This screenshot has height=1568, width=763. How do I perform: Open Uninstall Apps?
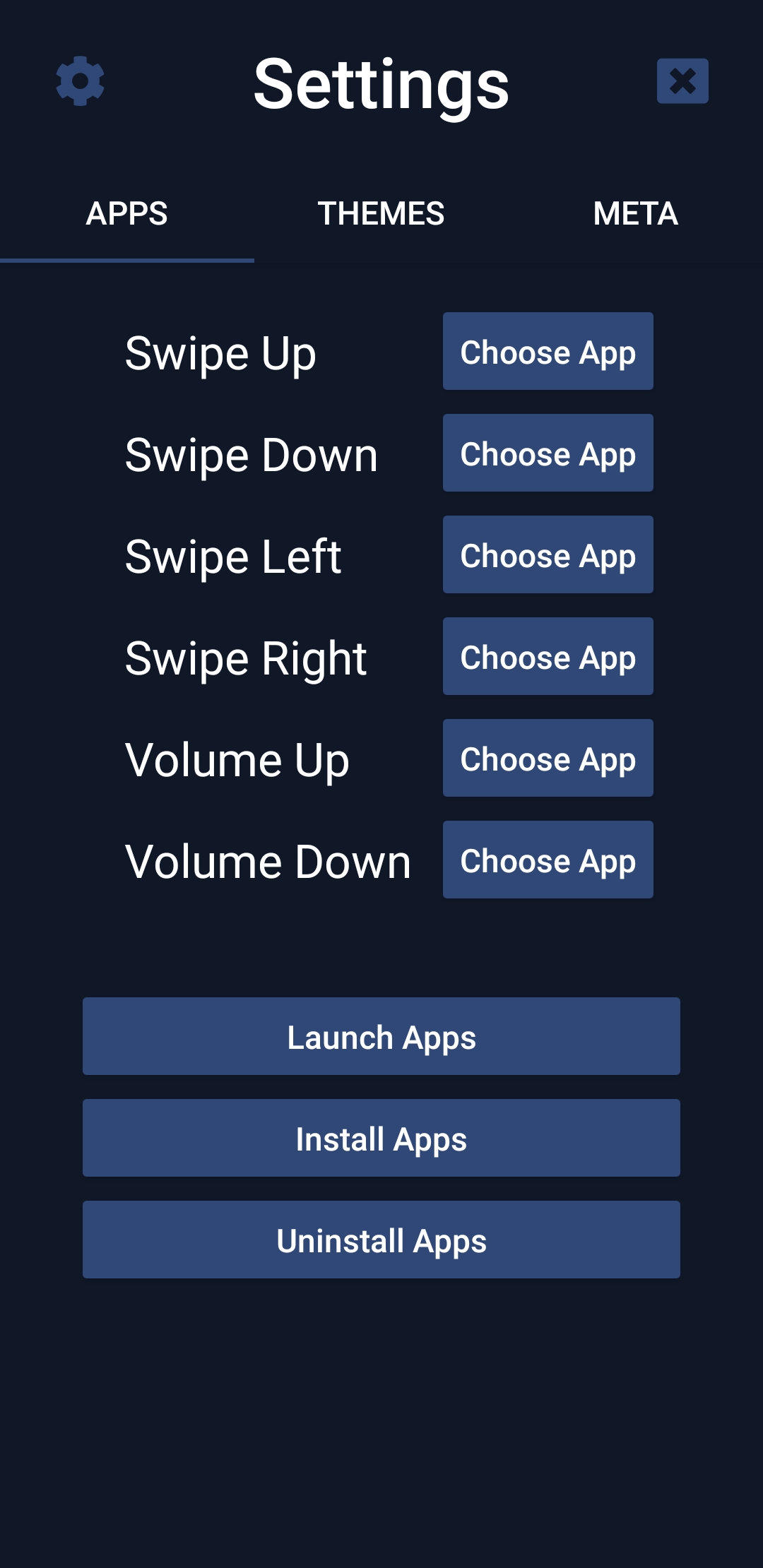(381, 1240)
